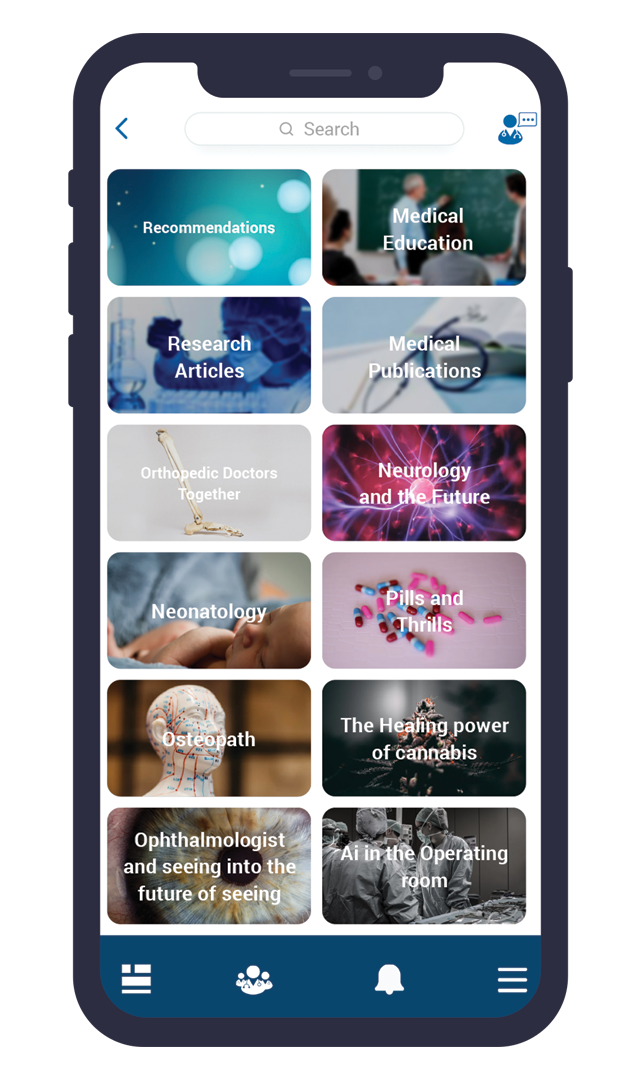The width and height of the screenshot is (634, 1080).
Task: Open the Pills and Thrills tile
Action: 424,610
